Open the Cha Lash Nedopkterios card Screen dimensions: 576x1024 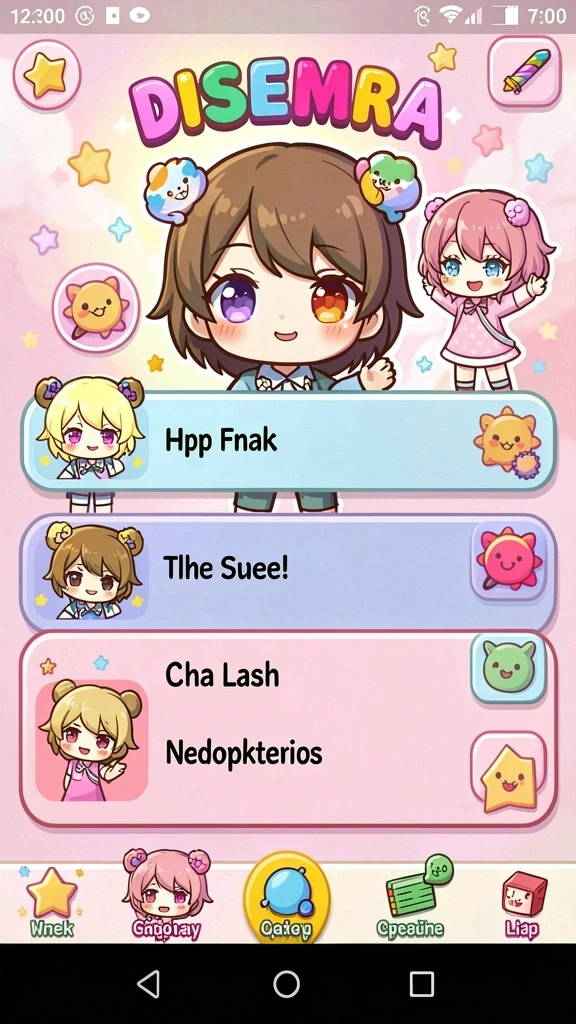(288, 728)
